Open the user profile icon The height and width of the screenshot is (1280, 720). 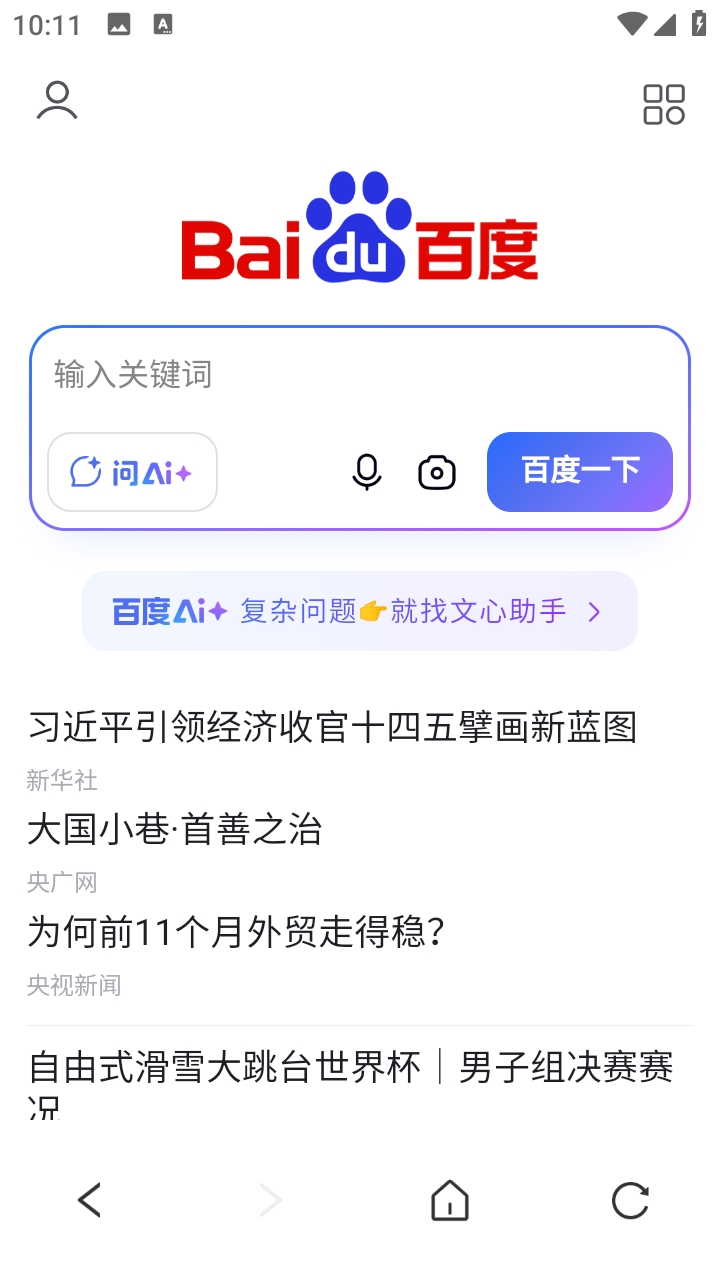[57, 101]
